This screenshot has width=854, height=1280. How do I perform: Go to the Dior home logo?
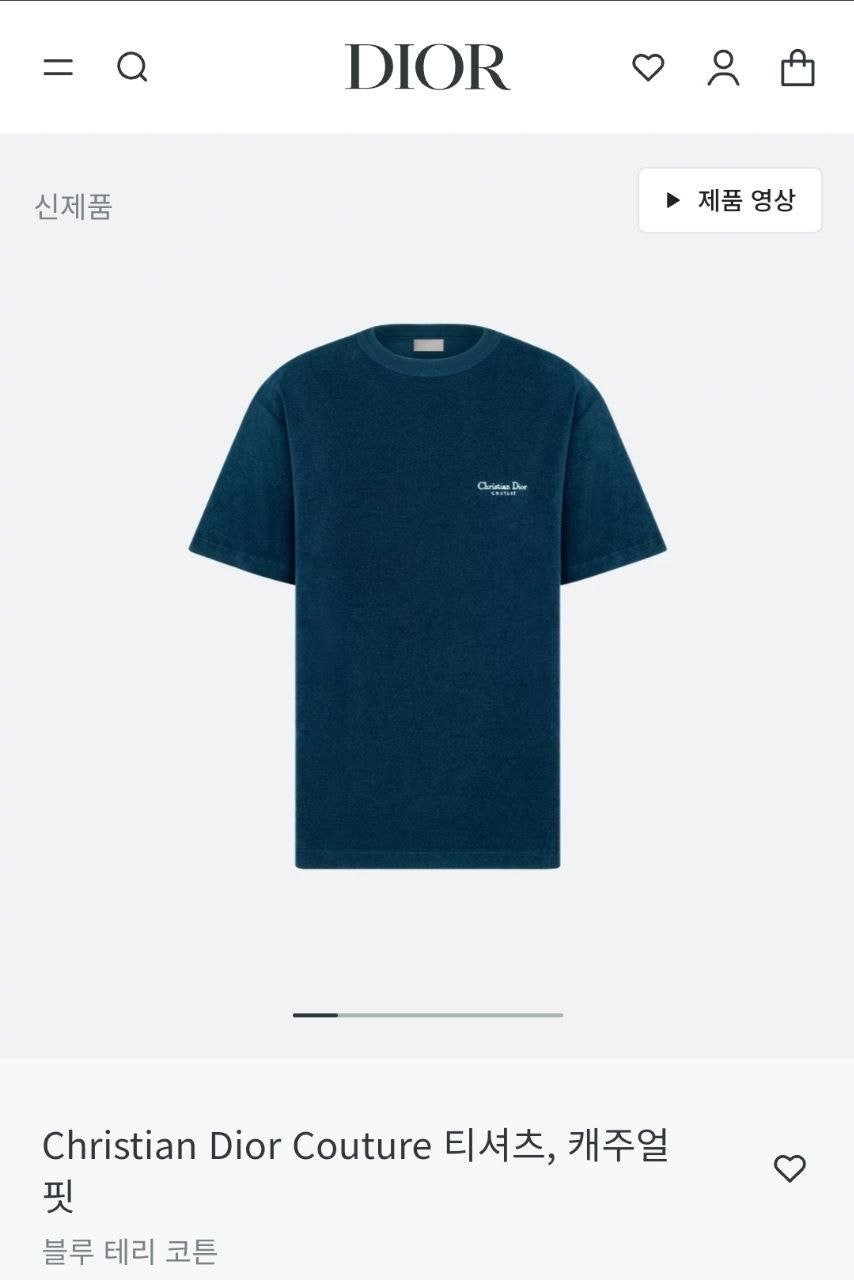427,67
